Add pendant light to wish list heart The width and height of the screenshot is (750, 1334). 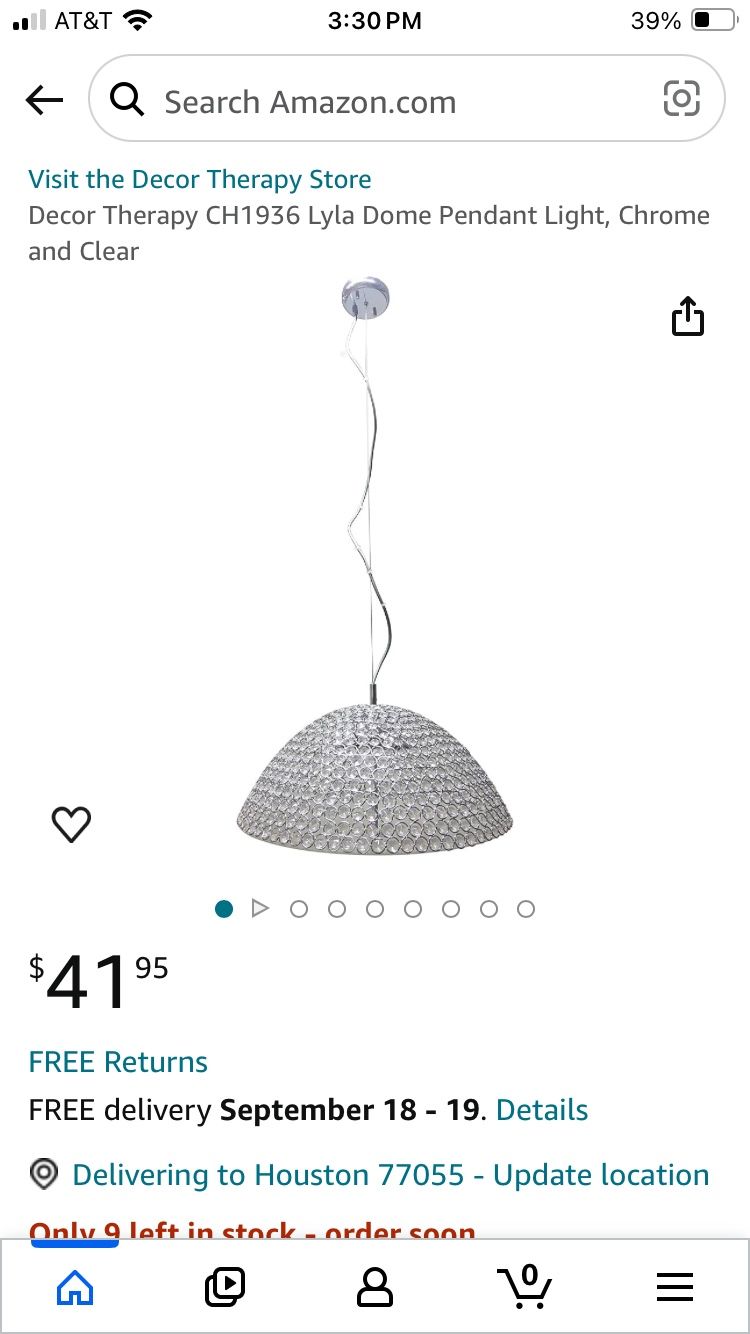point(71,824)
